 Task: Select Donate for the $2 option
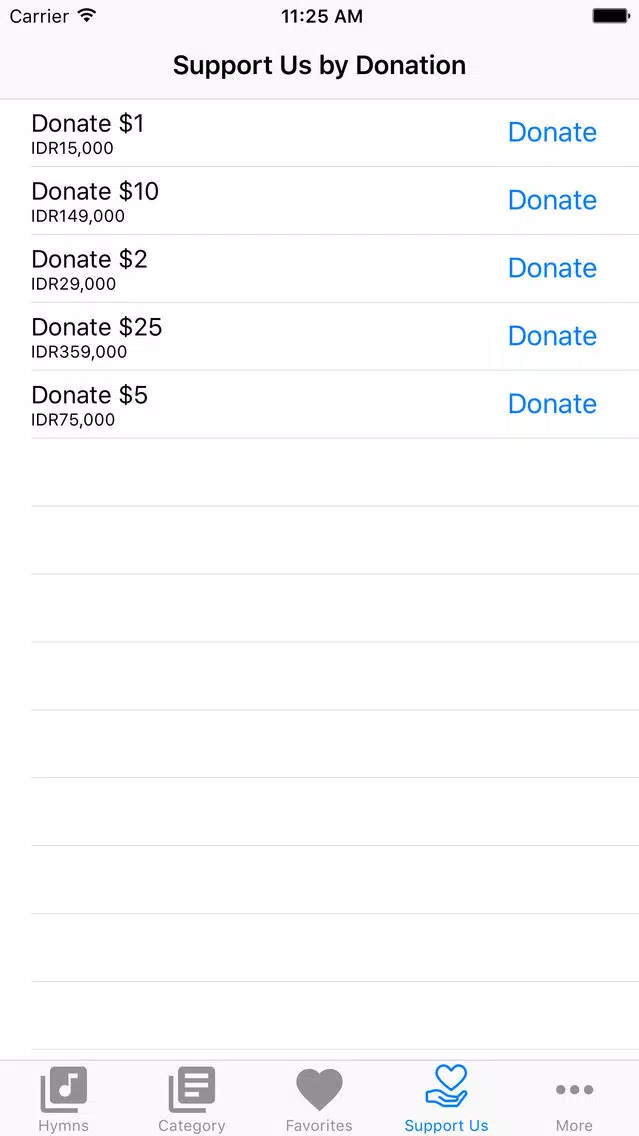(552, 269)
